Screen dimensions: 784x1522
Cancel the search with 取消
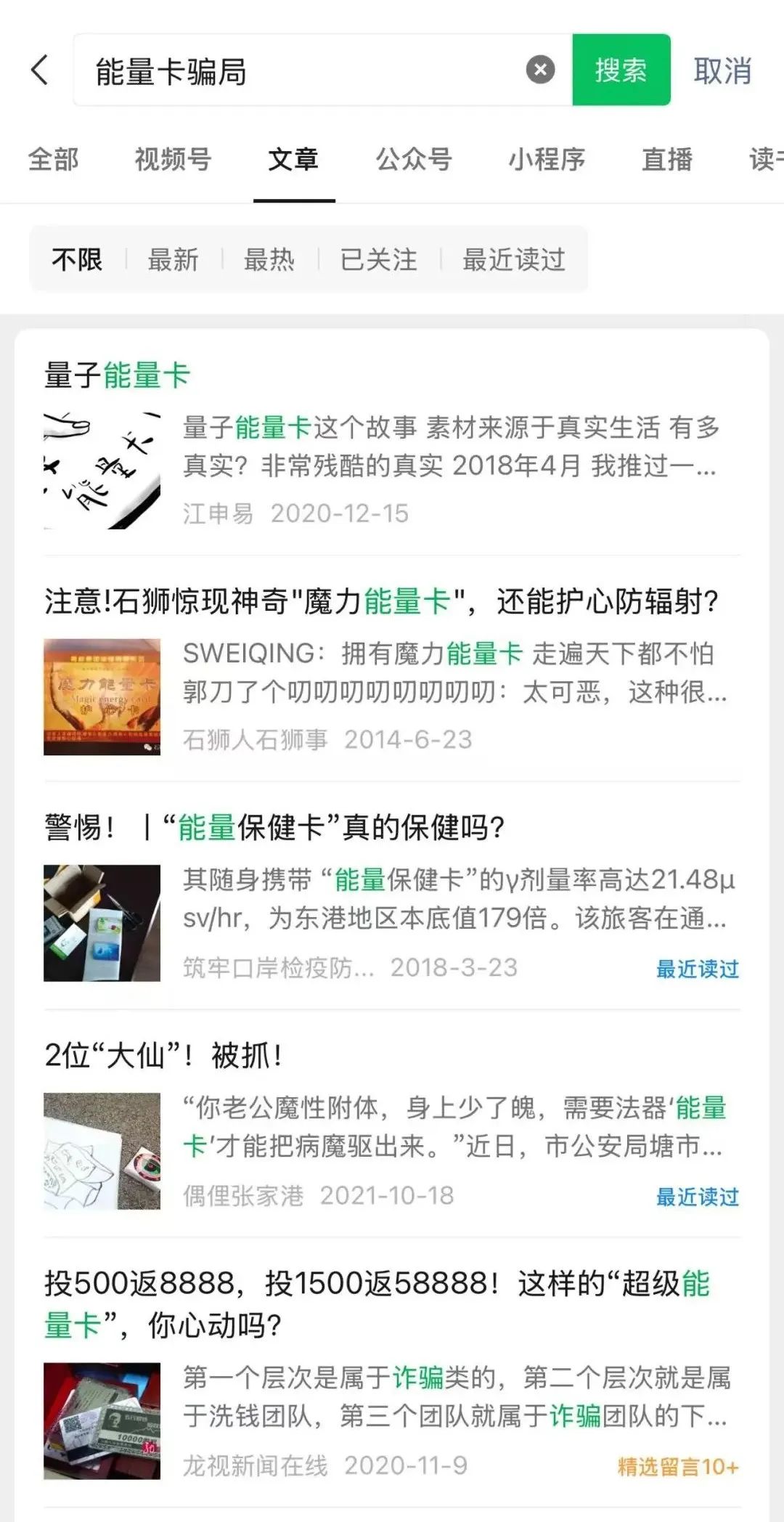[x=722, y=70]
